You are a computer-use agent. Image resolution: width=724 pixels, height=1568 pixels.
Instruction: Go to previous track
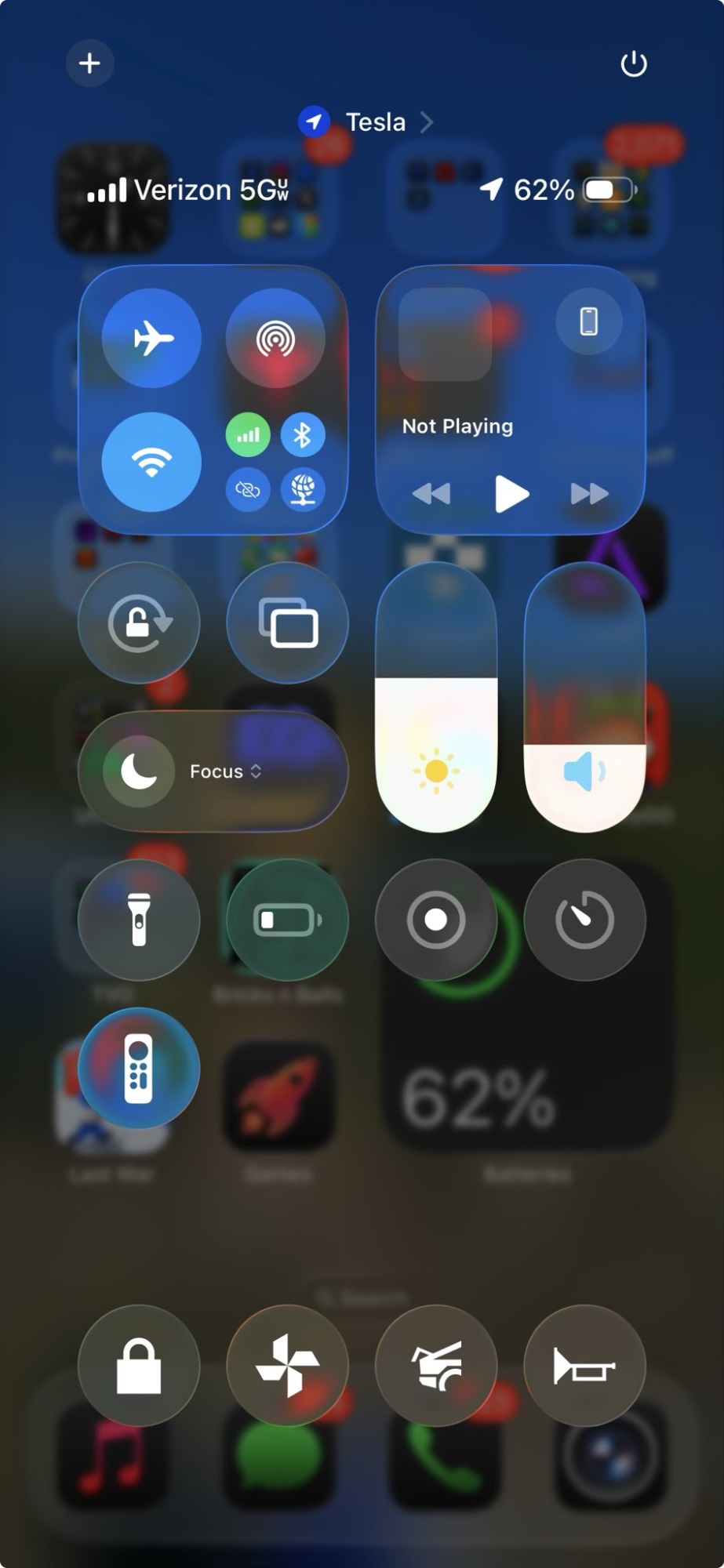[x=431, y=494]
